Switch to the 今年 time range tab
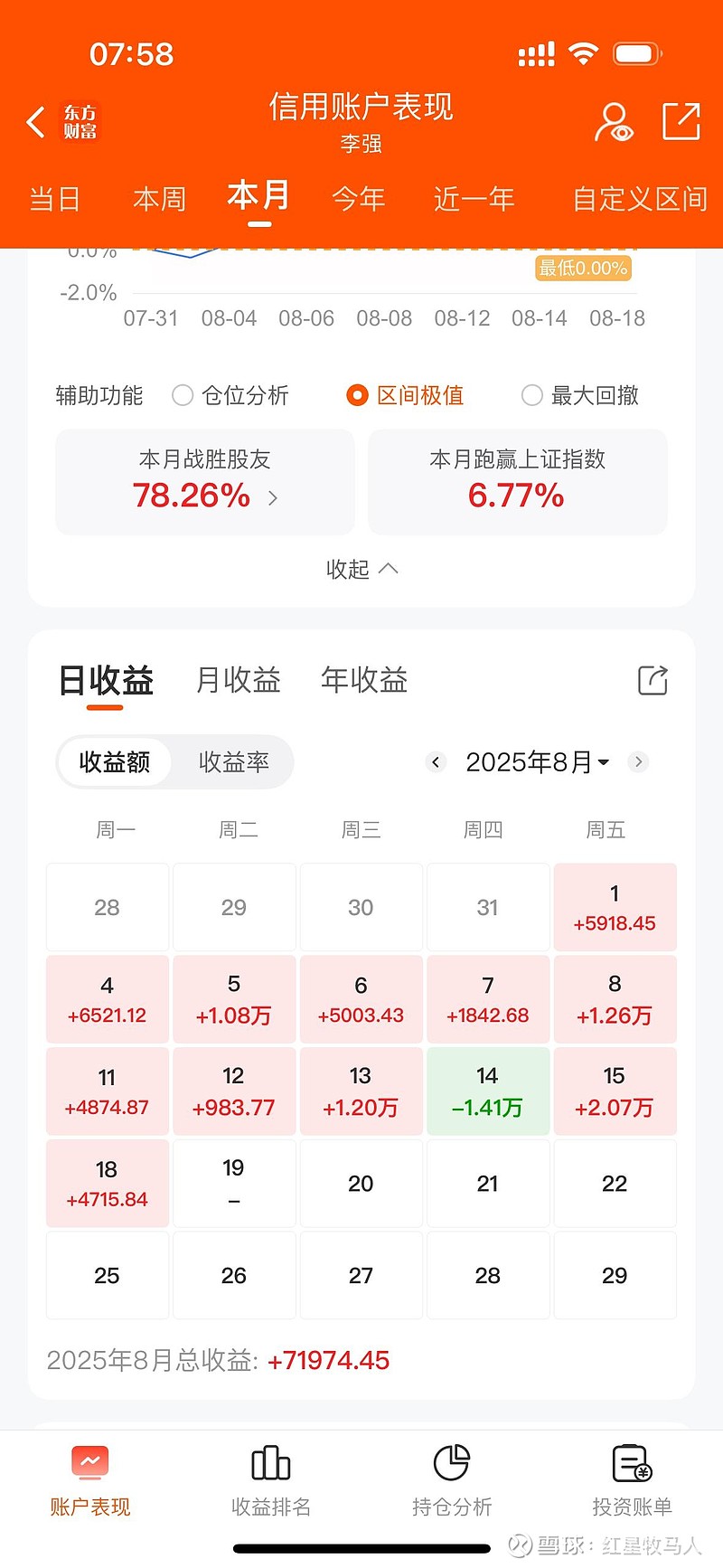Image resolution: width=723 pixels, height=1568 pixels. tap(359, 199)
